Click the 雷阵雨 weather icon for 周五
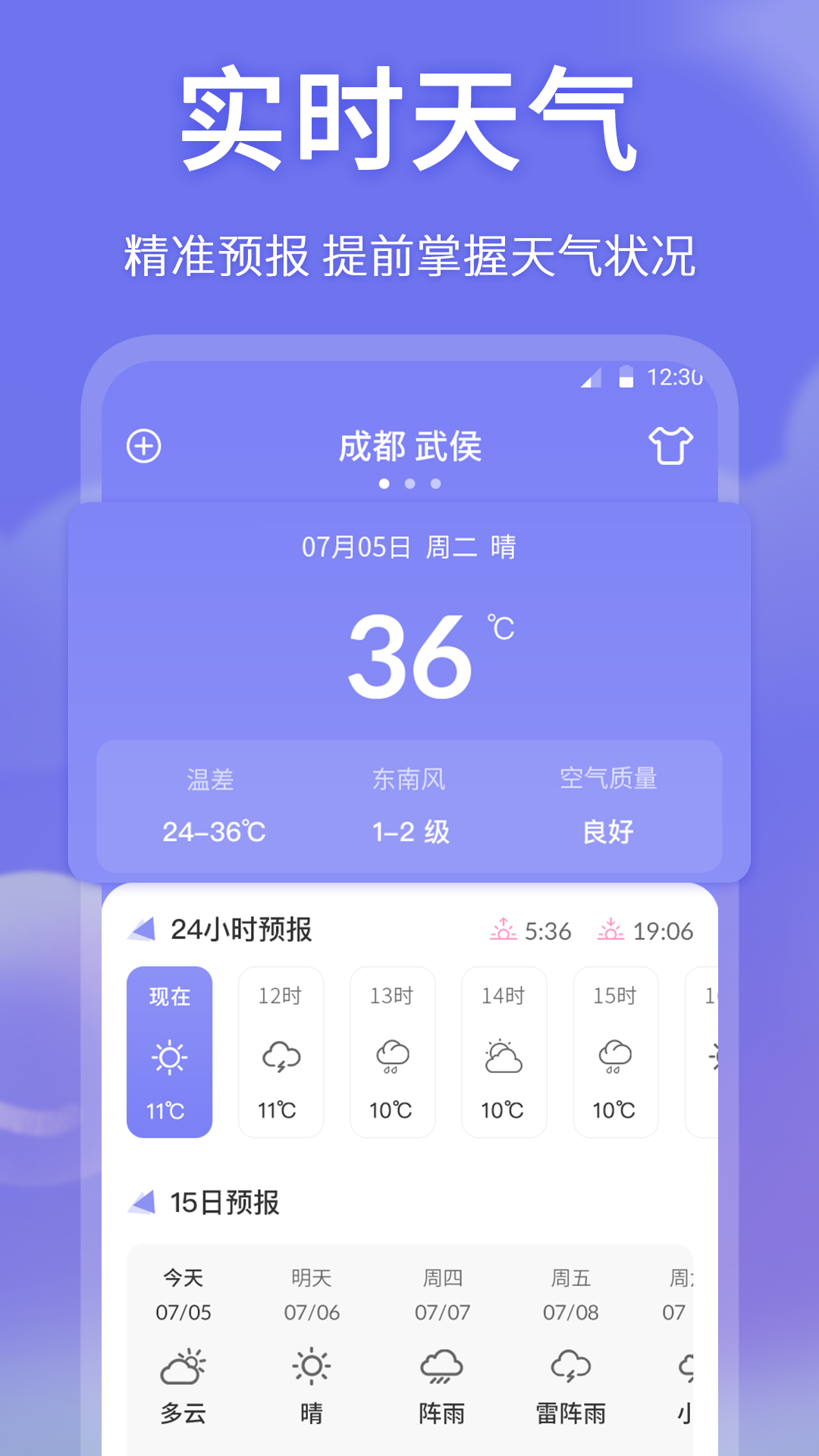The width and height of the screenshot is (819, 1456). click(x=570, y=1367)
